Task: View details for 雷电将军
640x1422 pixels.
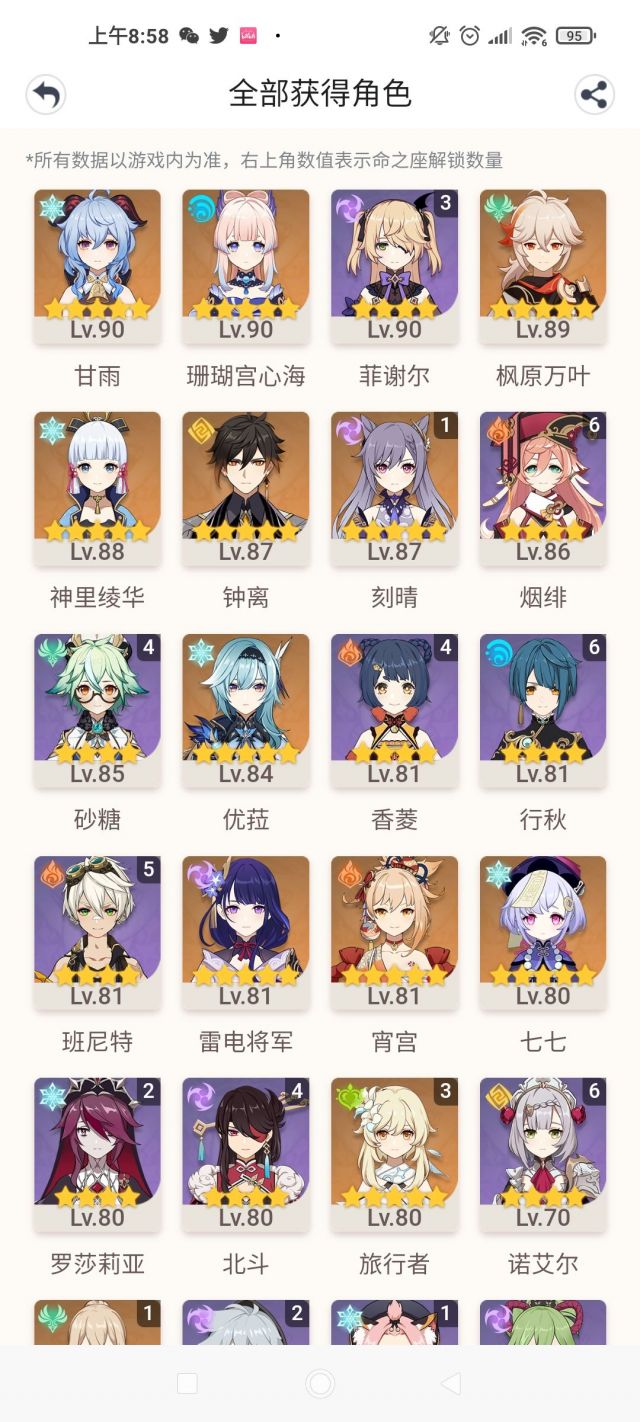Action: click(246, 933)
